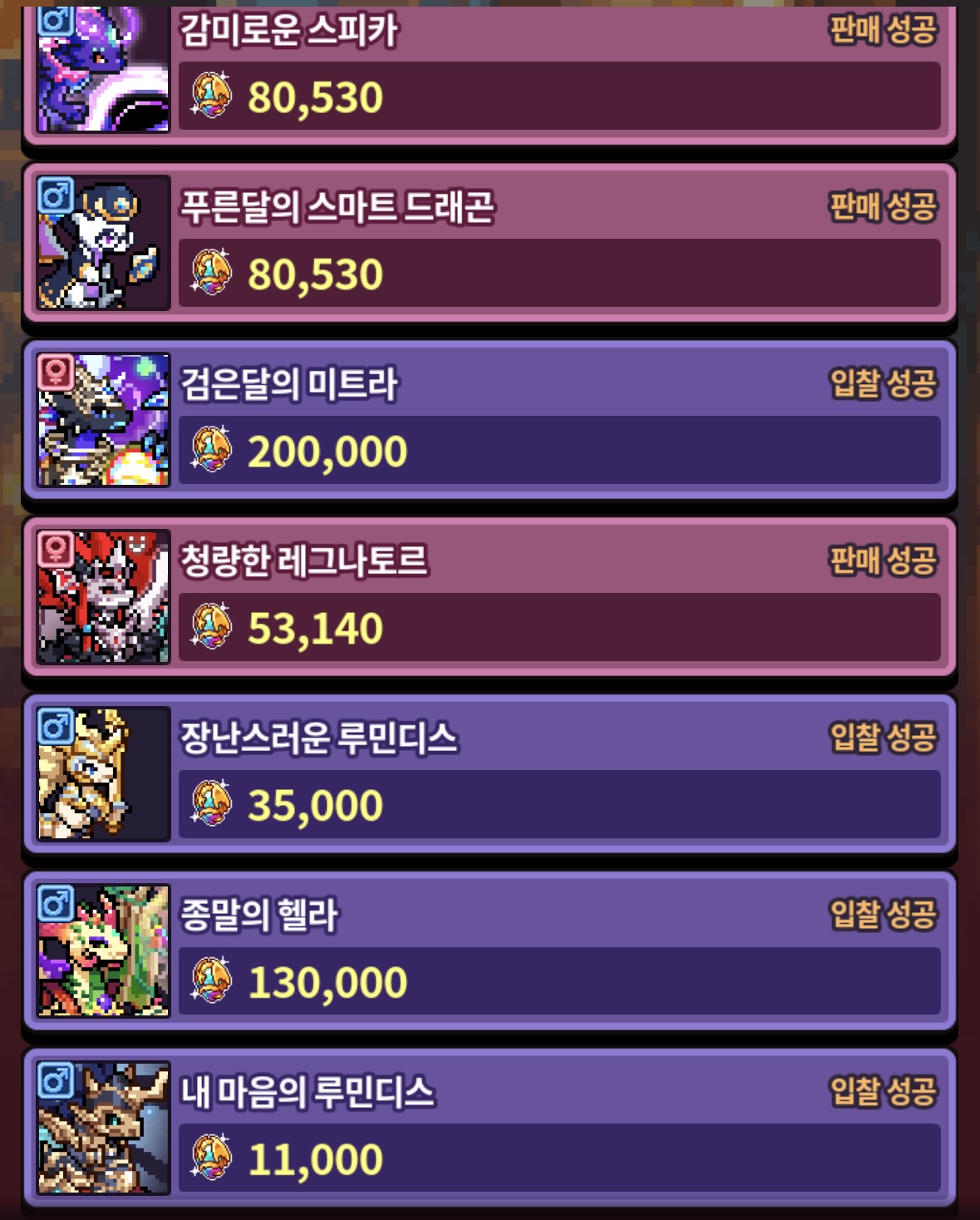View the 검은달의 미트라 bid record

490,419
